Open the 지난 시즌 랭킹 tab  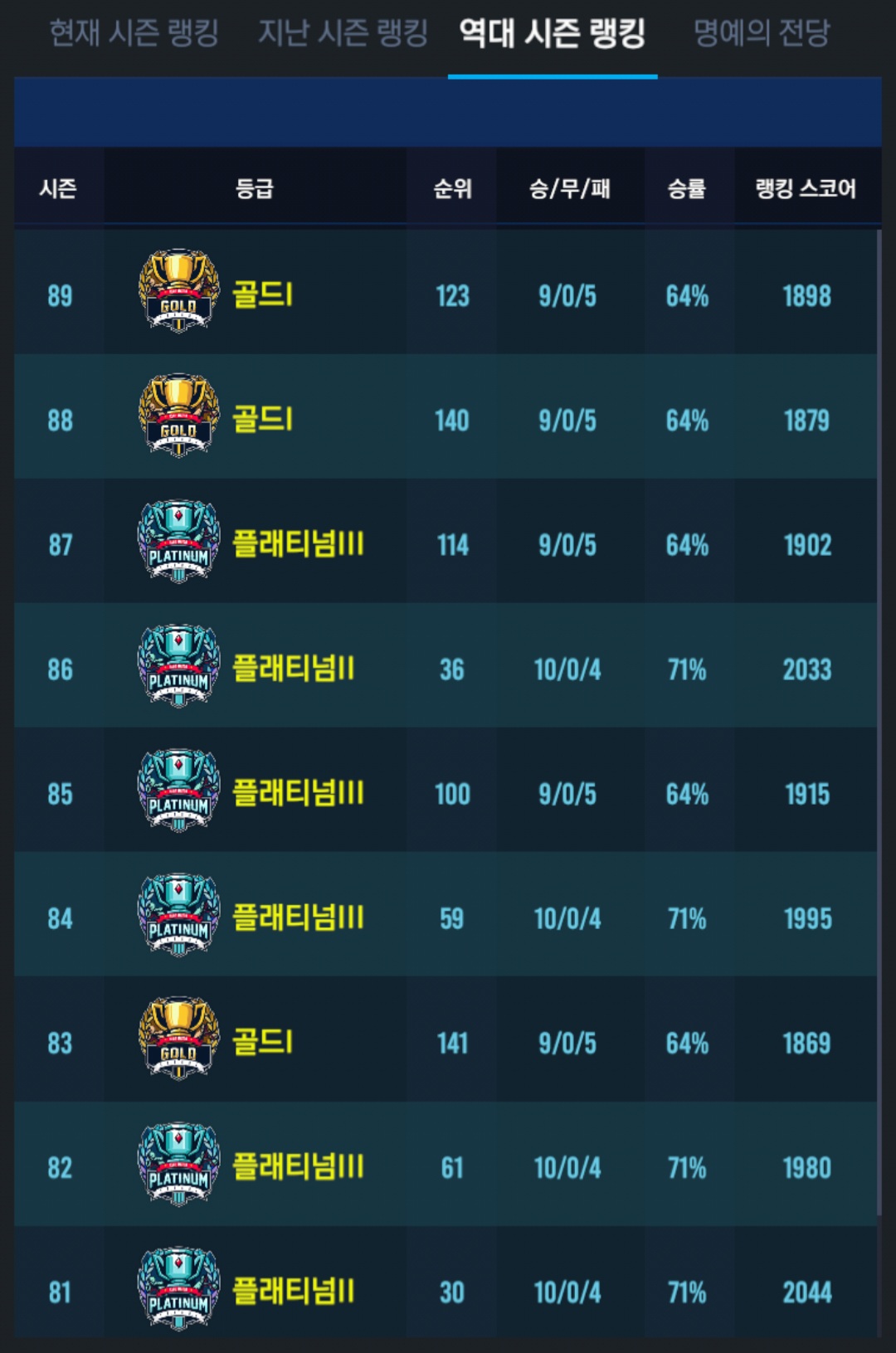343,33
